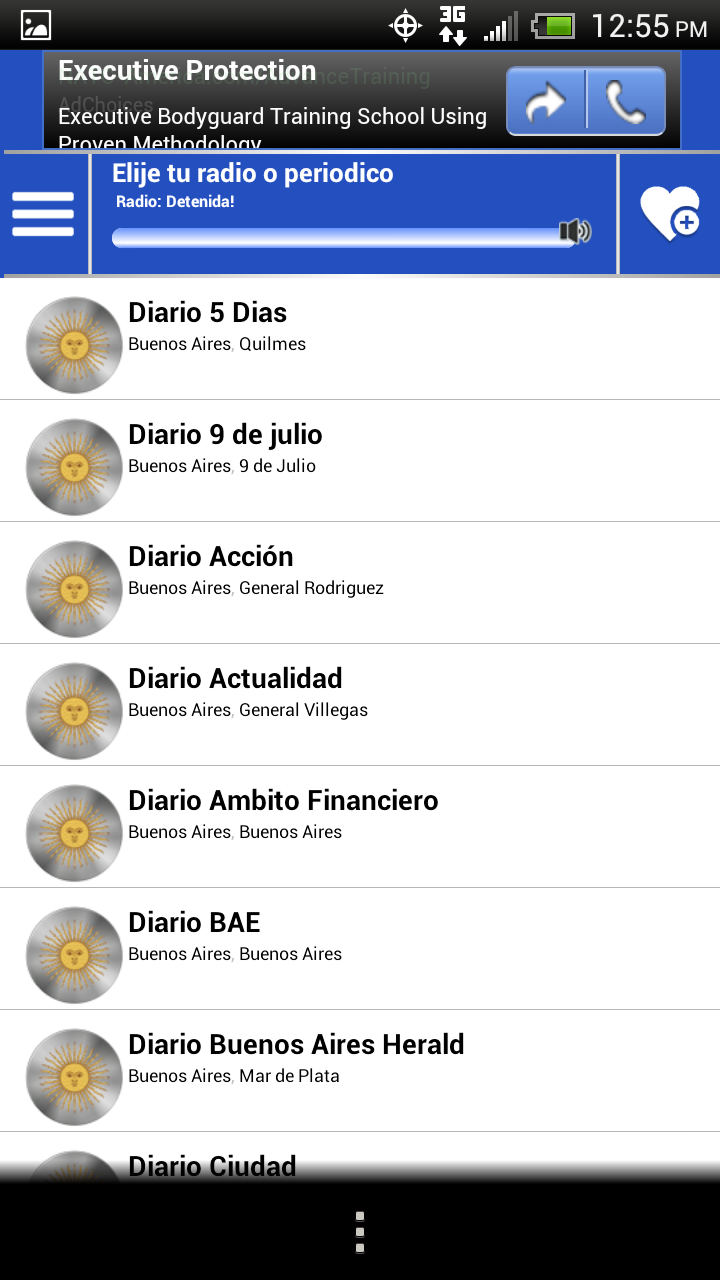
Task: Open Diario Buenos Aires Herald
Action: coord(360,1070)
